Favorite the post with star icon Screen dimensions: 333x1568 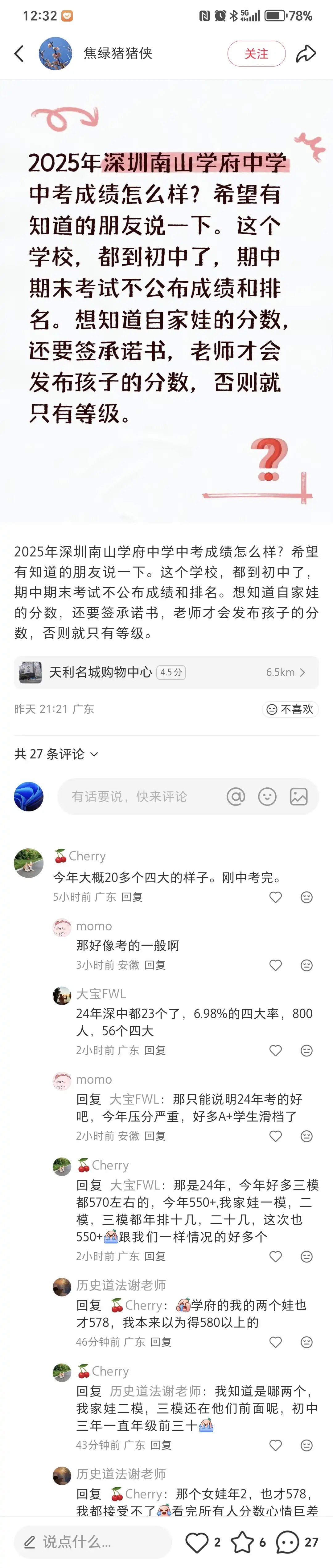(x=242, y=1542)
